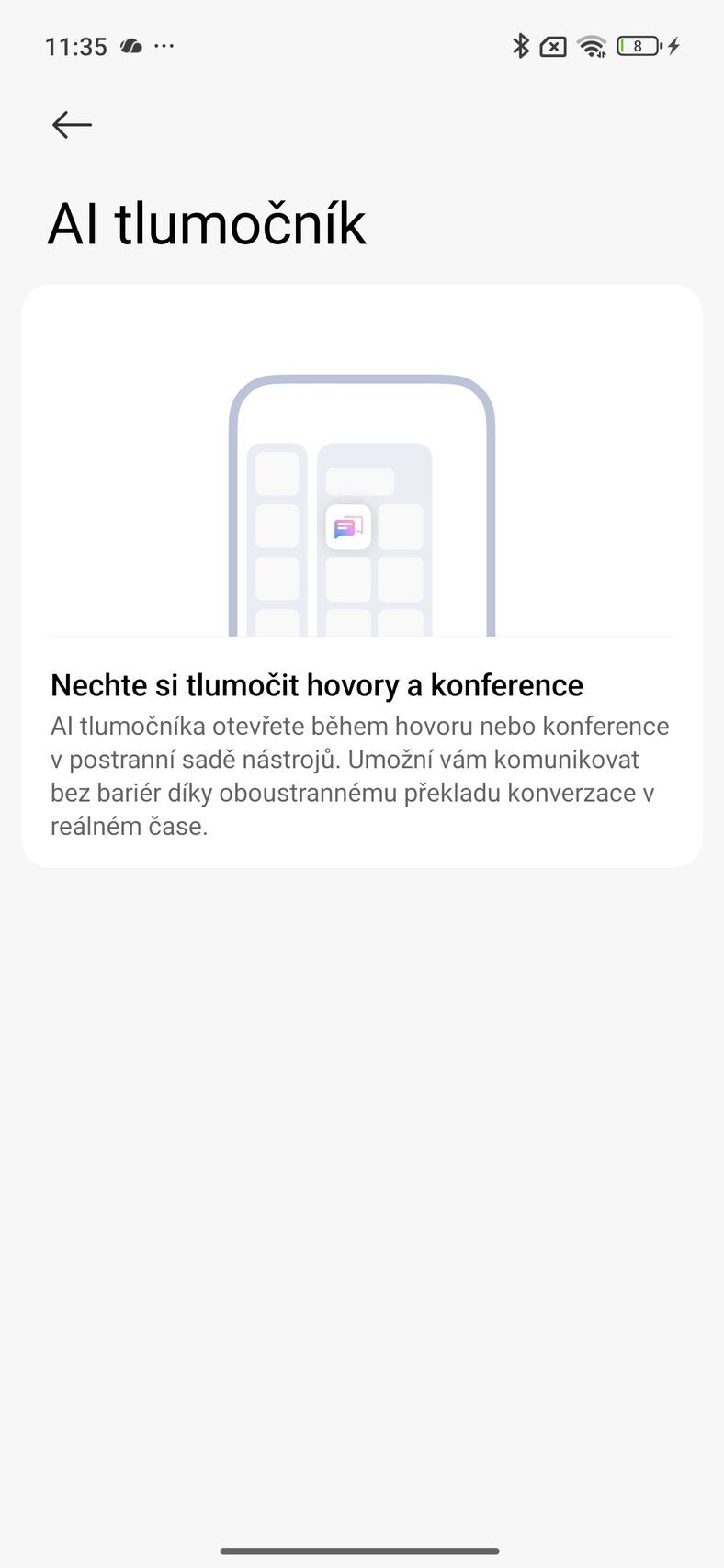Tap the Bluetooth icon in status bar
The height and width of the screenshot is (1568, 724).
coord(519,45)
